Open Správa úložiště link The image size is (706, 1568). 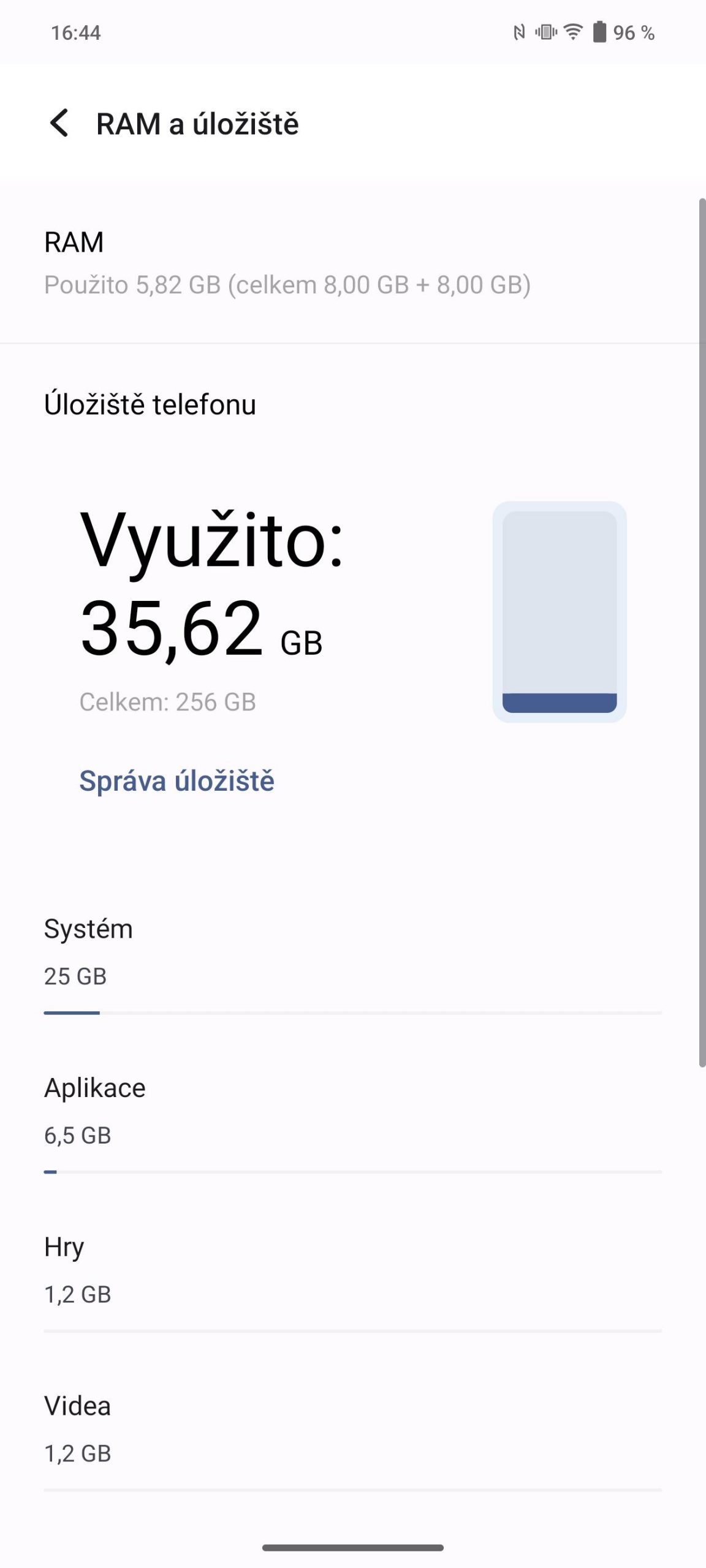click(x=176, y=781)
